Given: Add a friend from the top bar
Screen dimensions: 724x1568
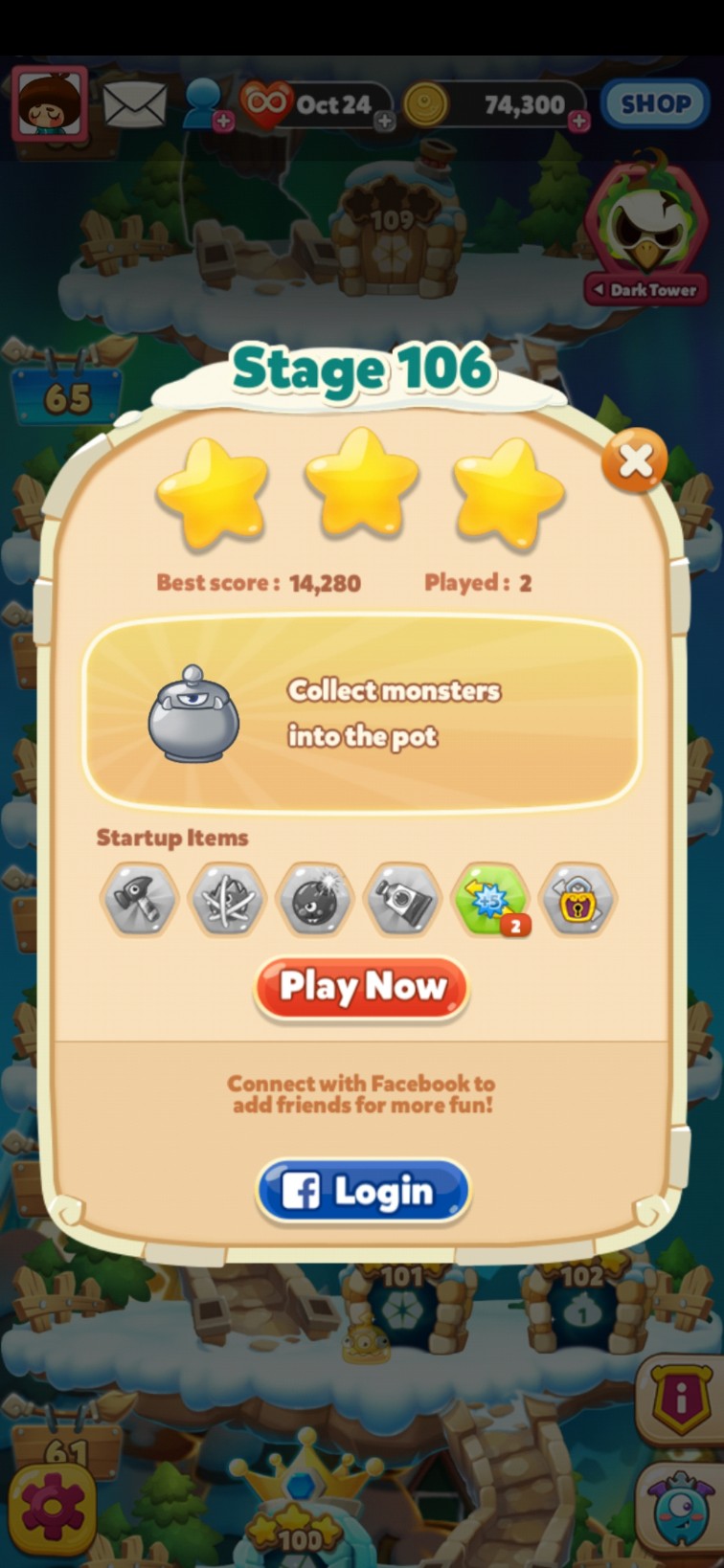Looking at the screenshot, I should click(205, 105).
